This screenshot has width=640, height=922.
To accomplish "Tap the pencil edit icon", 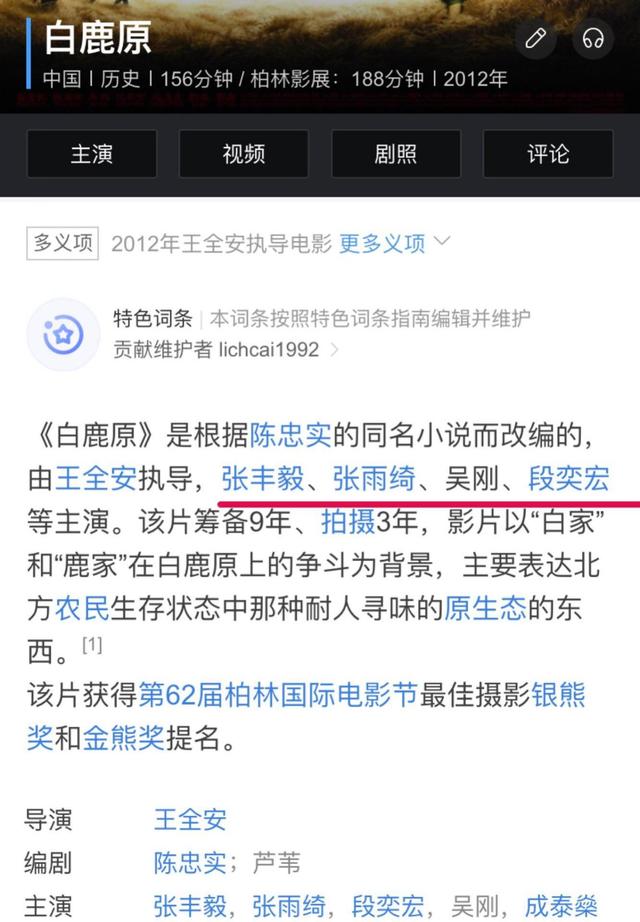I will coord(536,39).
